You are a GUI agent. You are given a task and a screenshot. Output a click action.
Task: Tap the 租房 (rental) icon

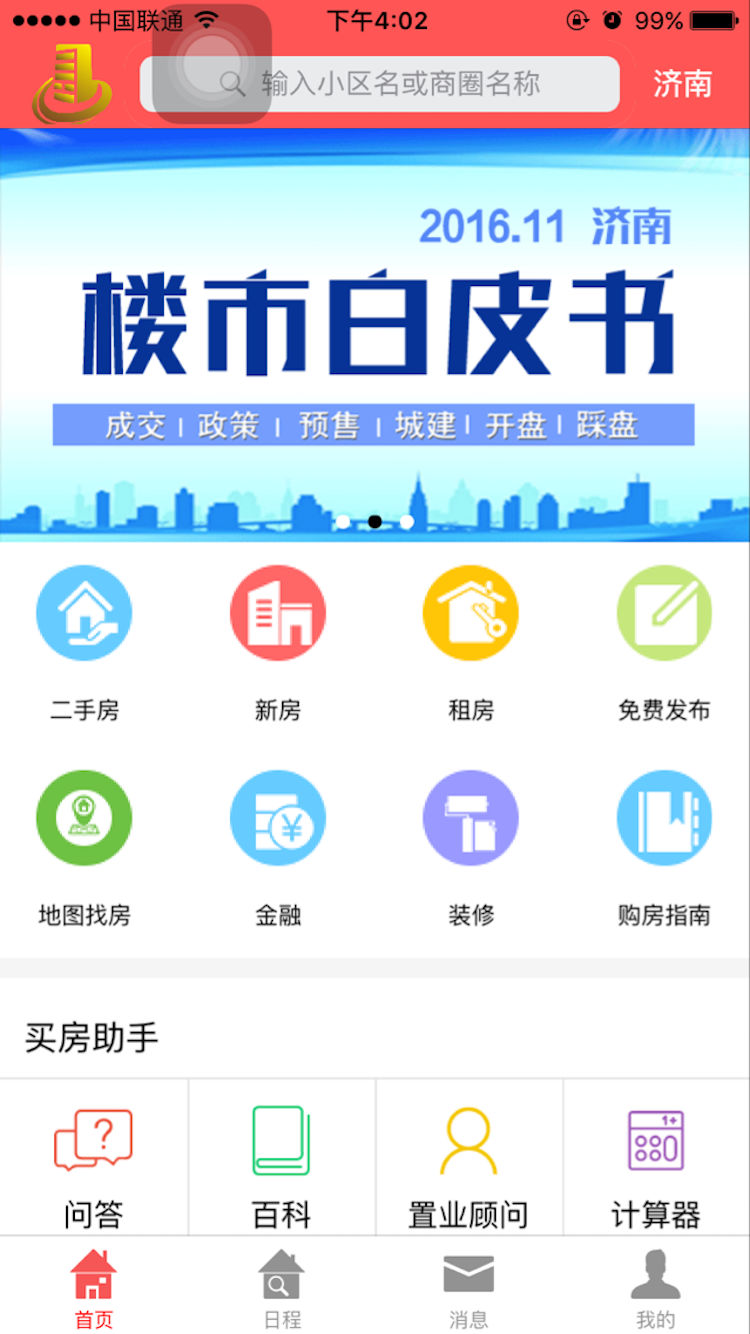pyautogui.click(x=471, y=612)
